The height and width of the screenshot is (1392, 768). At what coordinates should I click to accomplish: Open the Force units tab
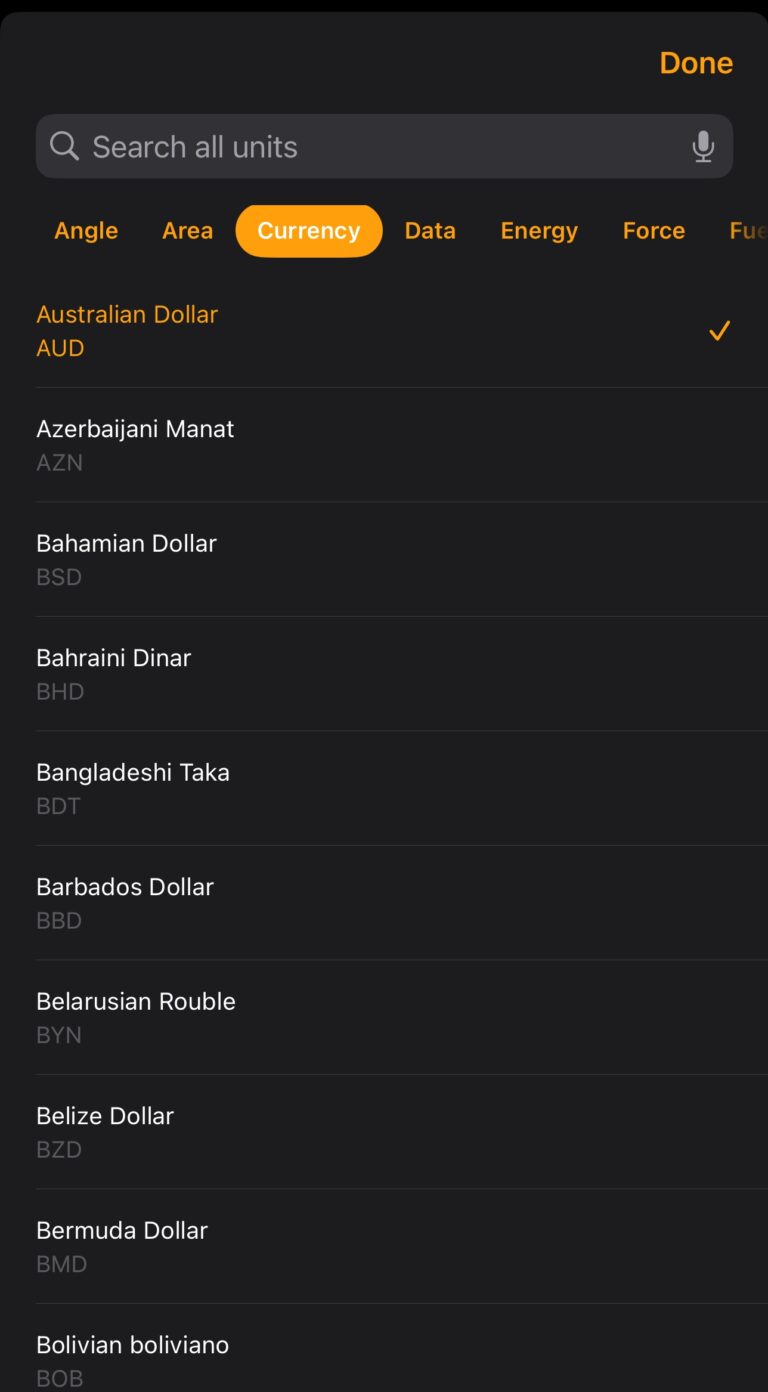653,230
